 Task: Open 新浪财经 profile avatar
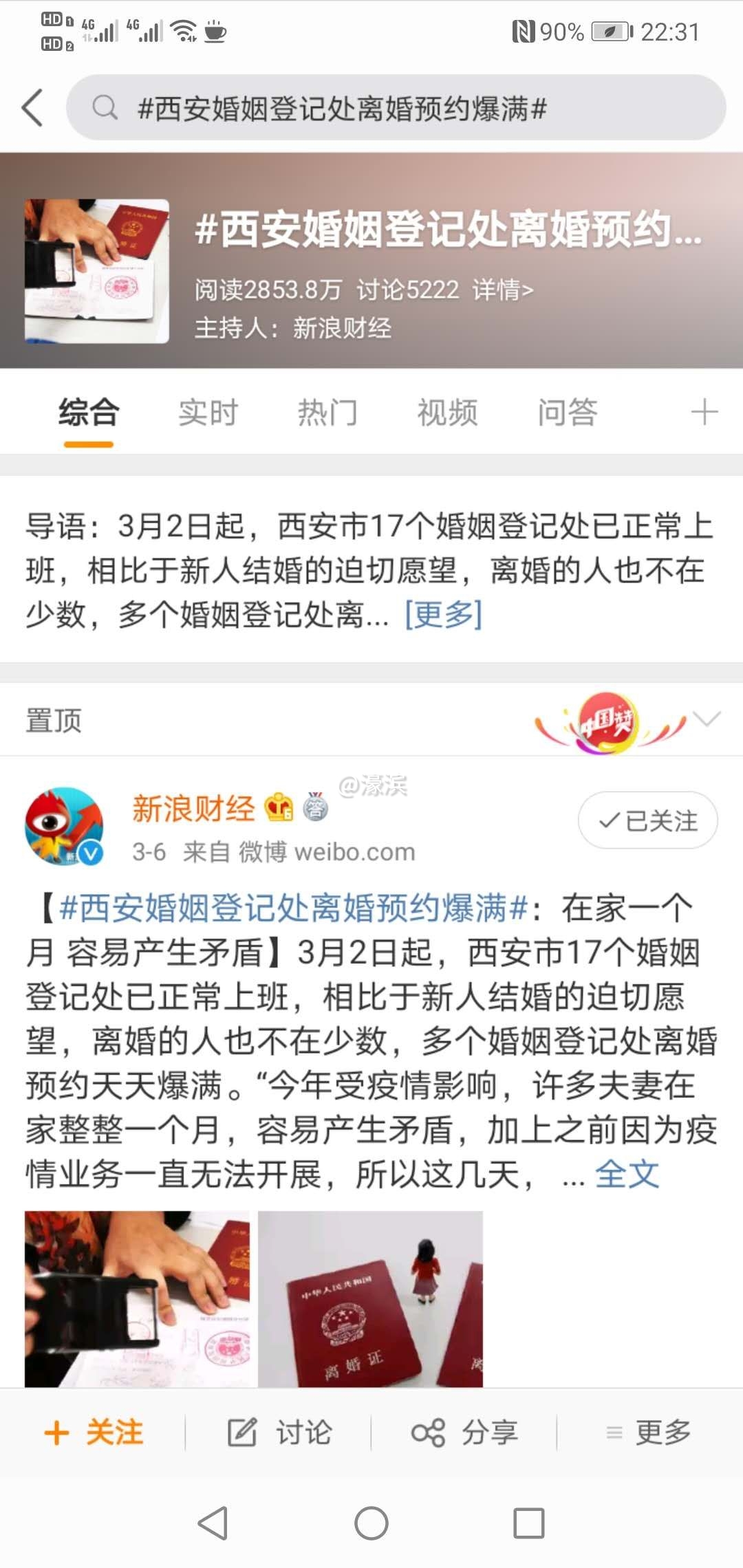[64, 826]
